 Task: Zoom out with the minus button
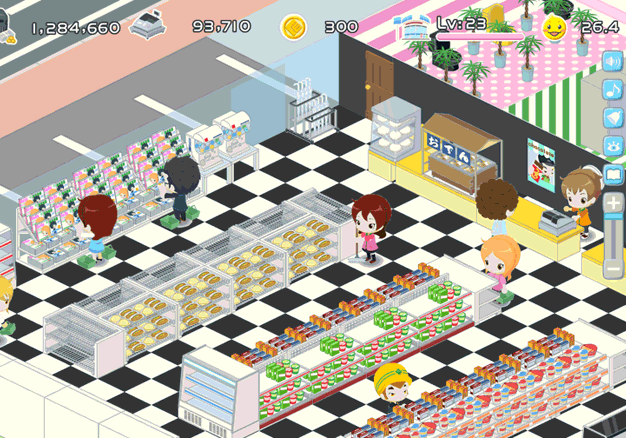614,267
